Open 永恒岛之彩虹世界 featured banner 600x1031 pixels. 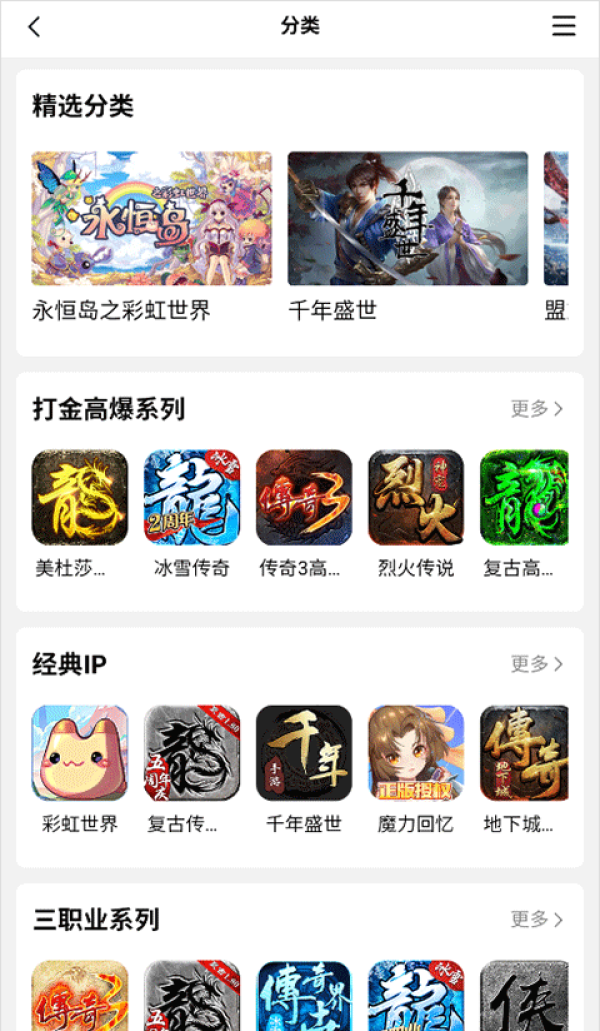tap(151, 219)
